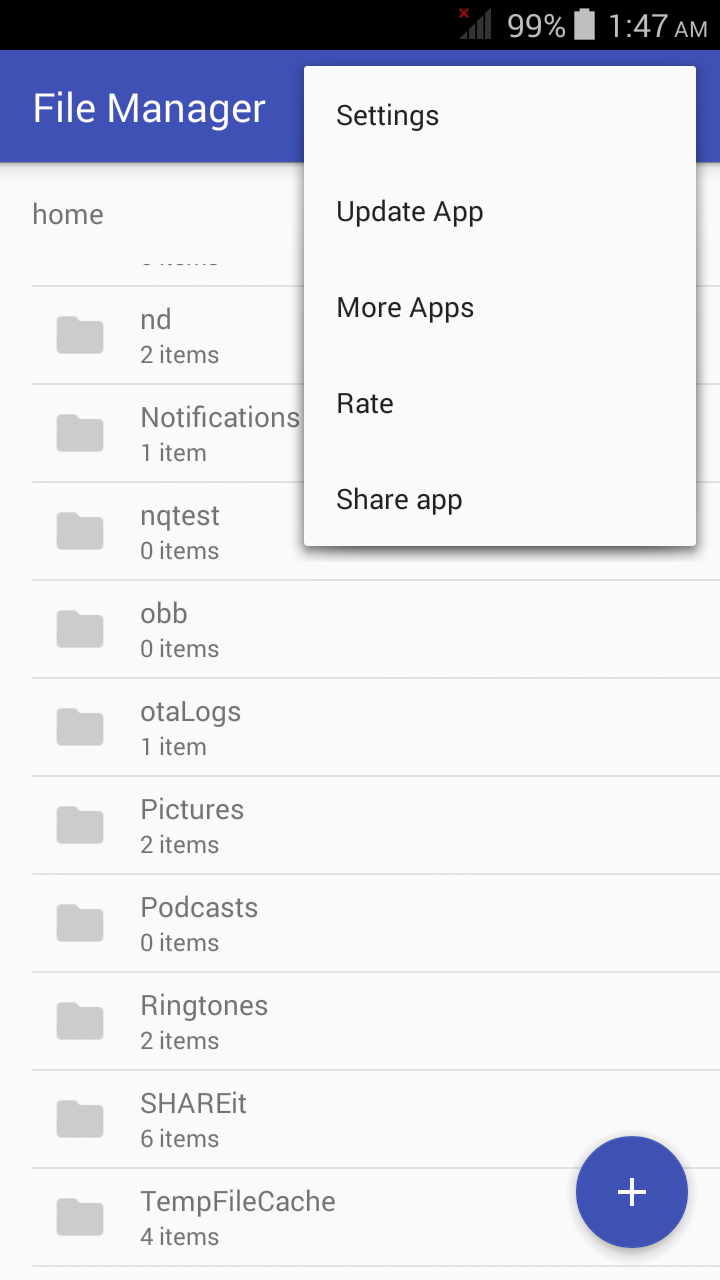
Task: Select Share app from the menu
Action: tap(399, 499)
